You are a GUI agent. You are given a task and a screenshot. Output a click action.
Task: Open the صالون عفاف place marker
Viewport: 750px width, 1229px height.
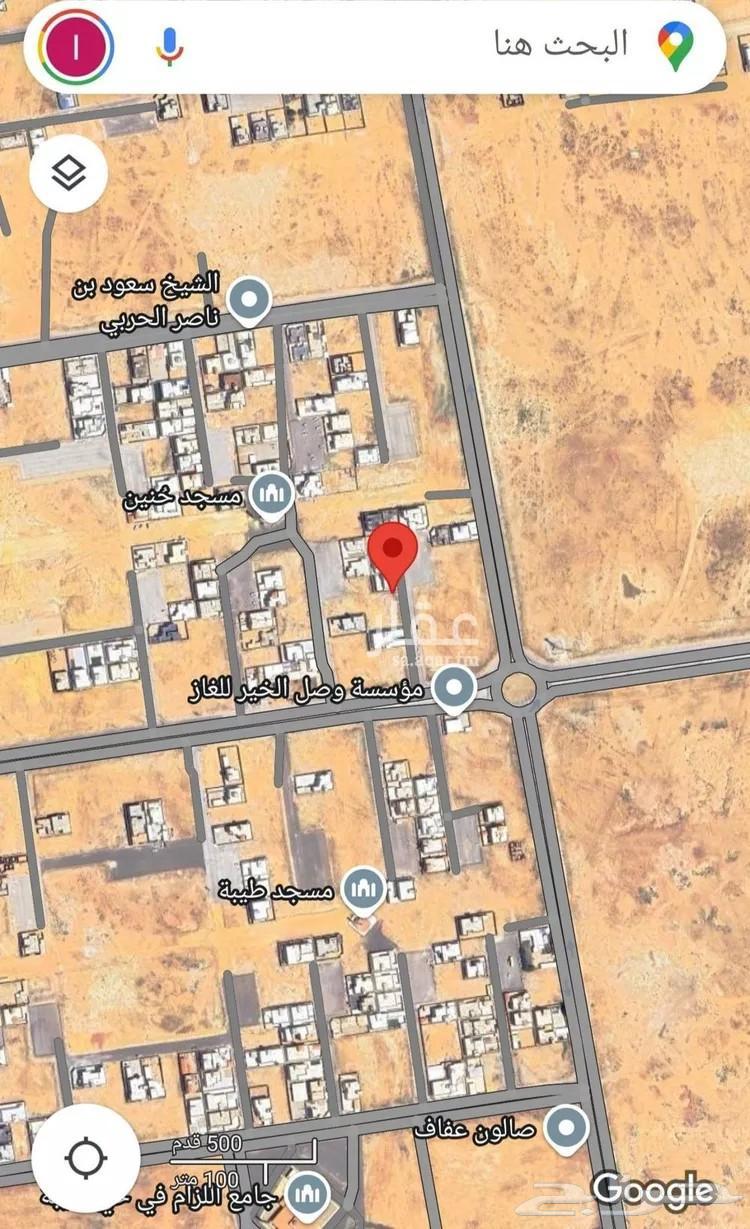pos(570,1127)
